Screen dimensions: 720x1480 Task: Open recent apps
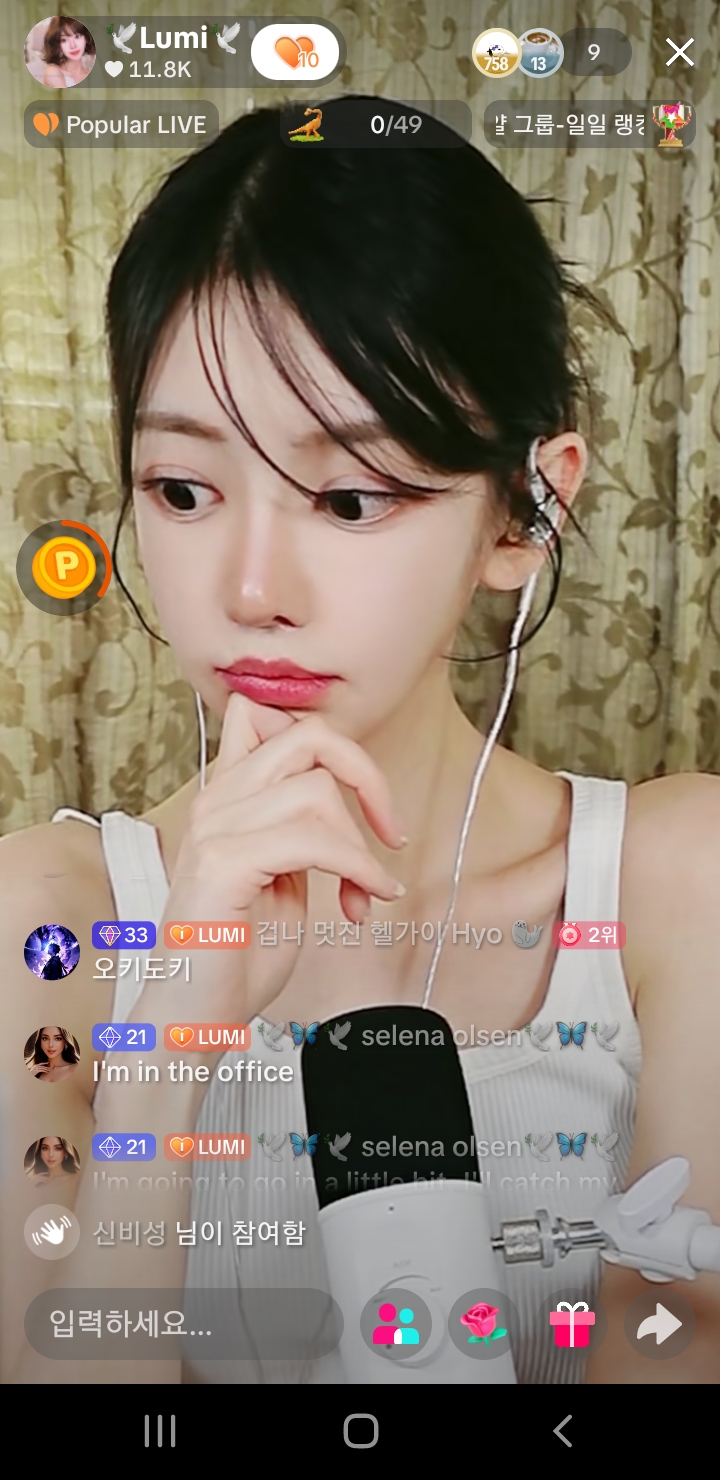tap(160, 1431)
